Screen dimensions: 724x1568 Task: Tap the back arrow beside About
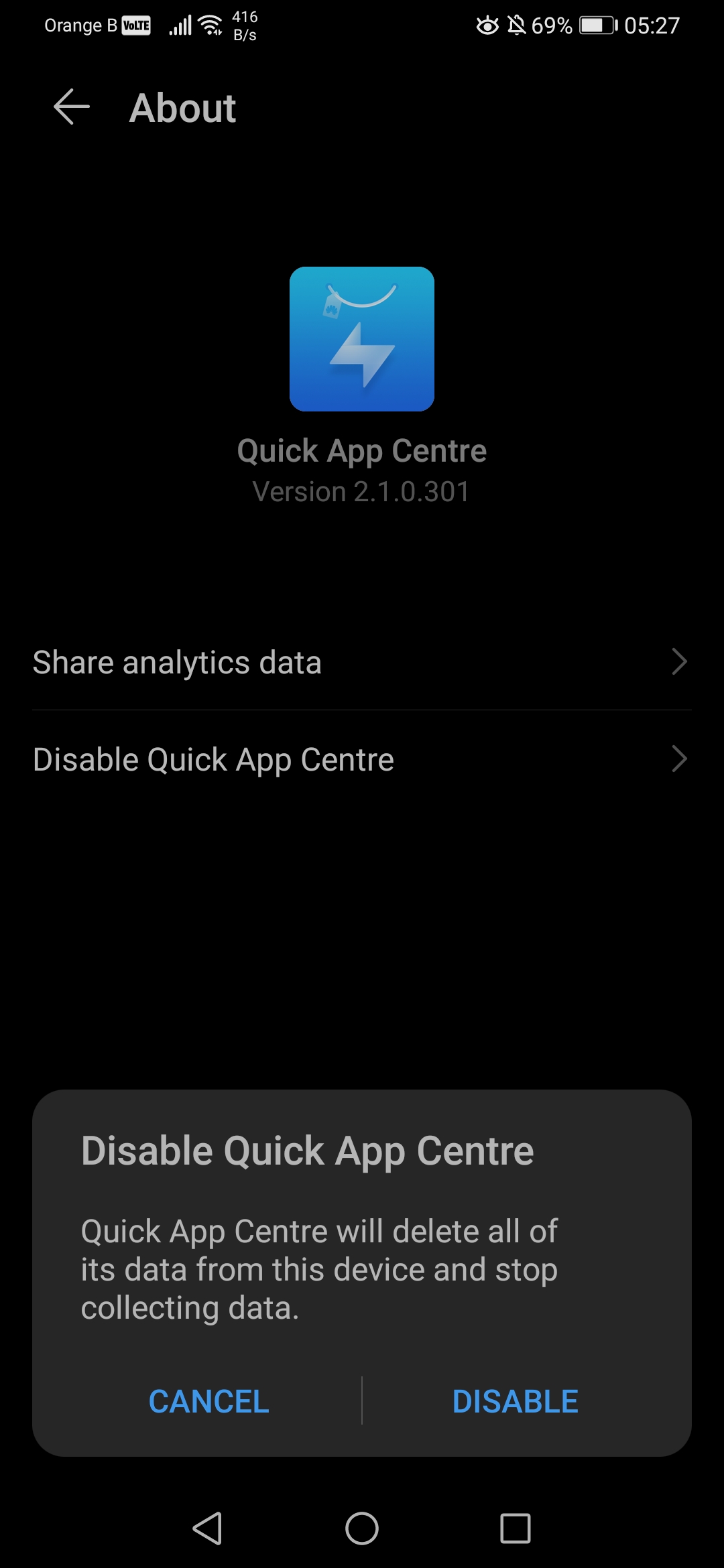tap(70, 107)
